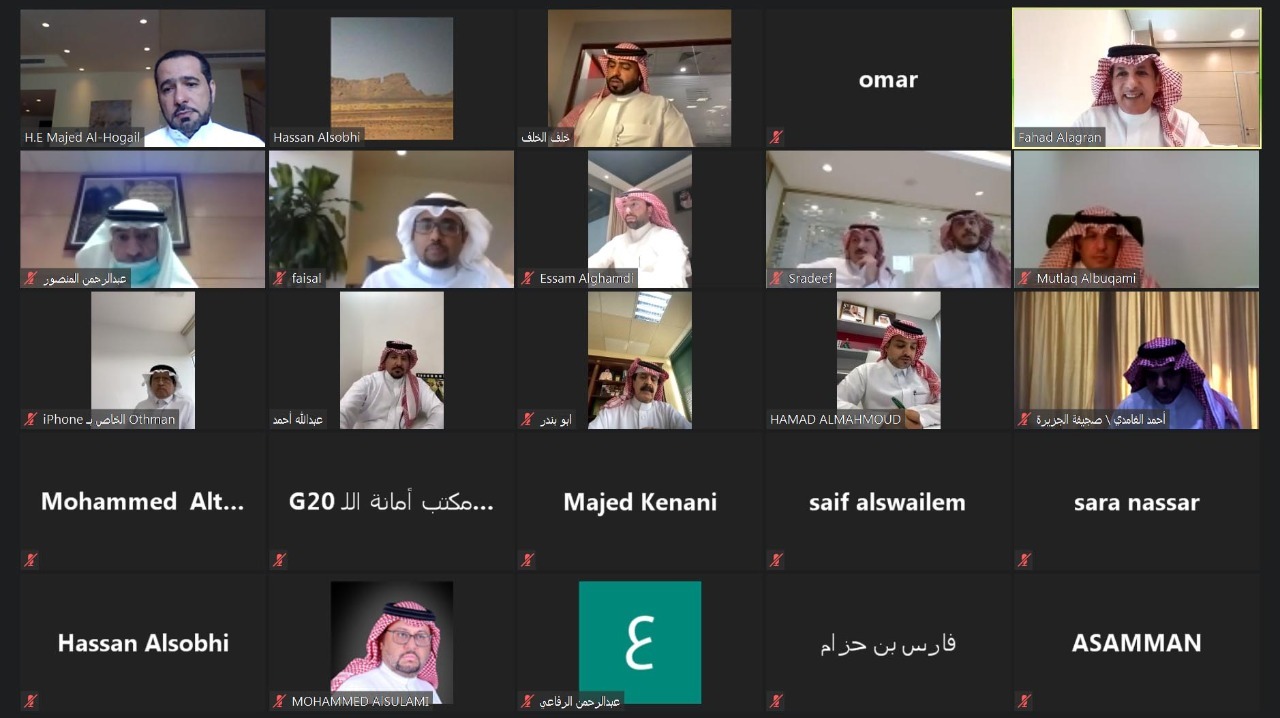Image resolution: width=1280 pixels, height=718 pixels.
Task: Select Othman's iPhone video tile
Action: (142, 360)
